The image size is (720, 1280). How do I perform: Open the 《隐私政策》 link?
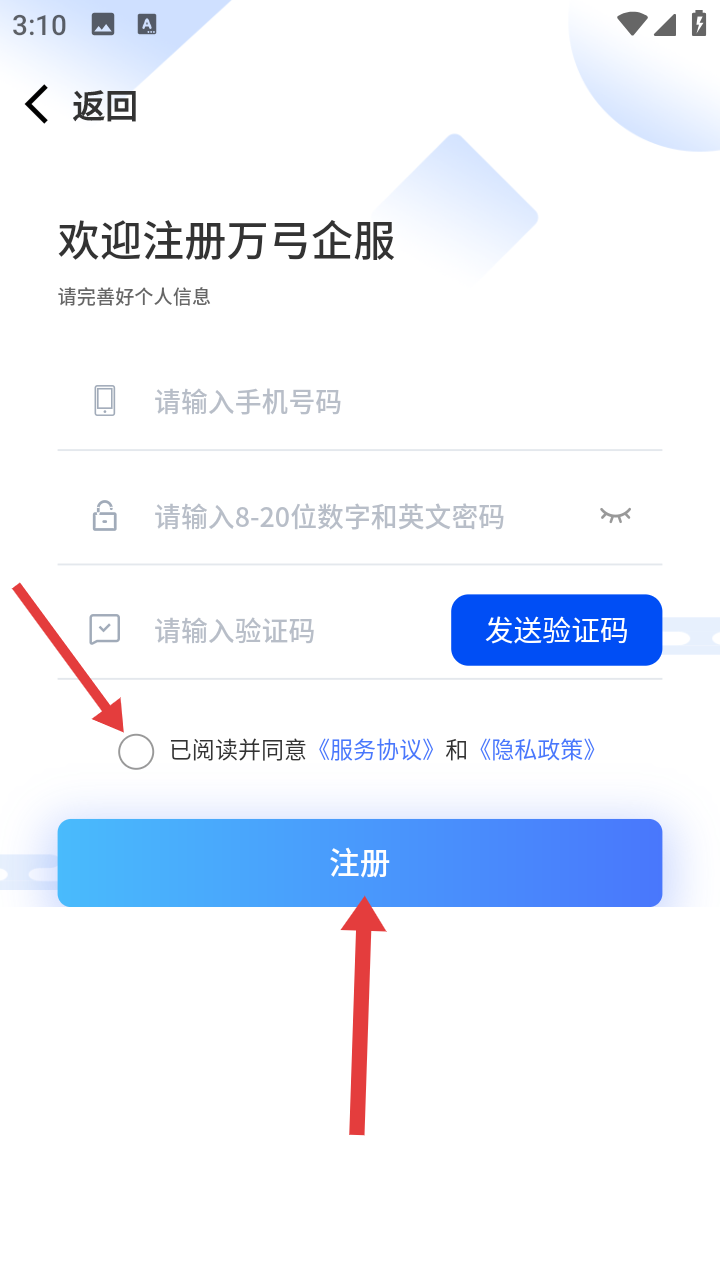coord(537,750)
